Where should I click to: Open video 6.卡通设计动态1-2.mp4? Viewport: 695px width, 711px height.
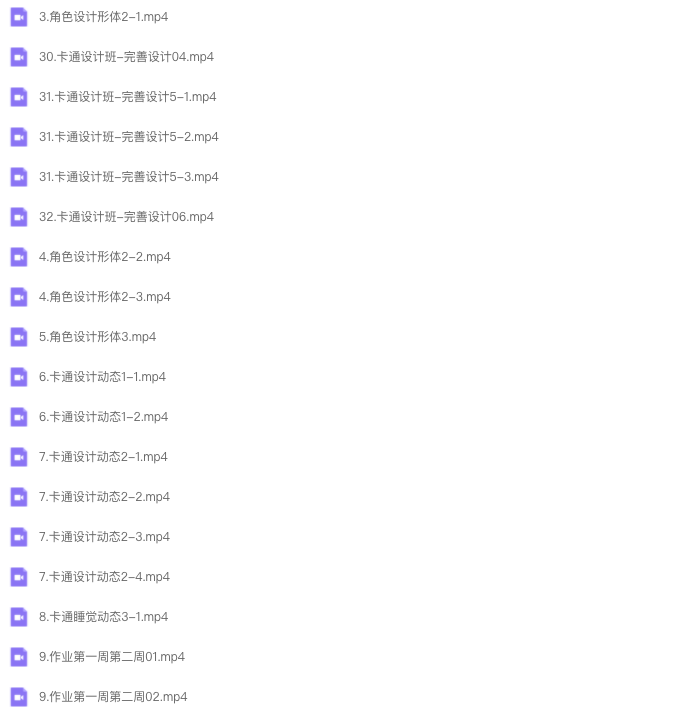coord(103,417)
